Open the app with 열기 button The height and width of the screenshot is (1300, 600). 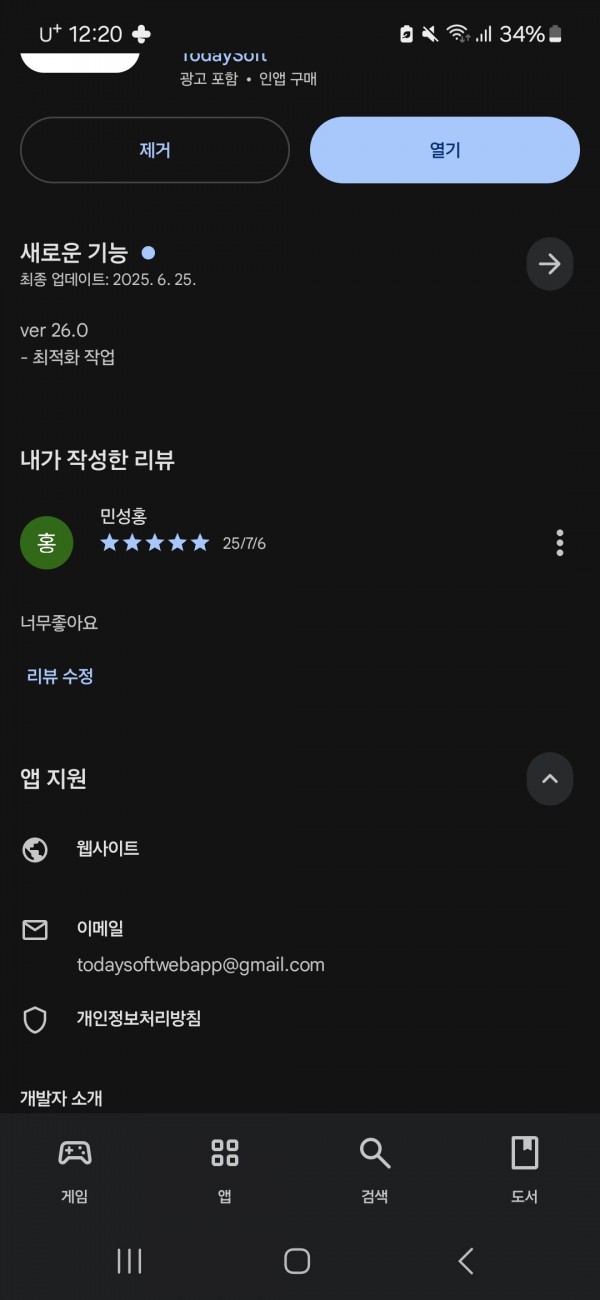tap(445, 150)
